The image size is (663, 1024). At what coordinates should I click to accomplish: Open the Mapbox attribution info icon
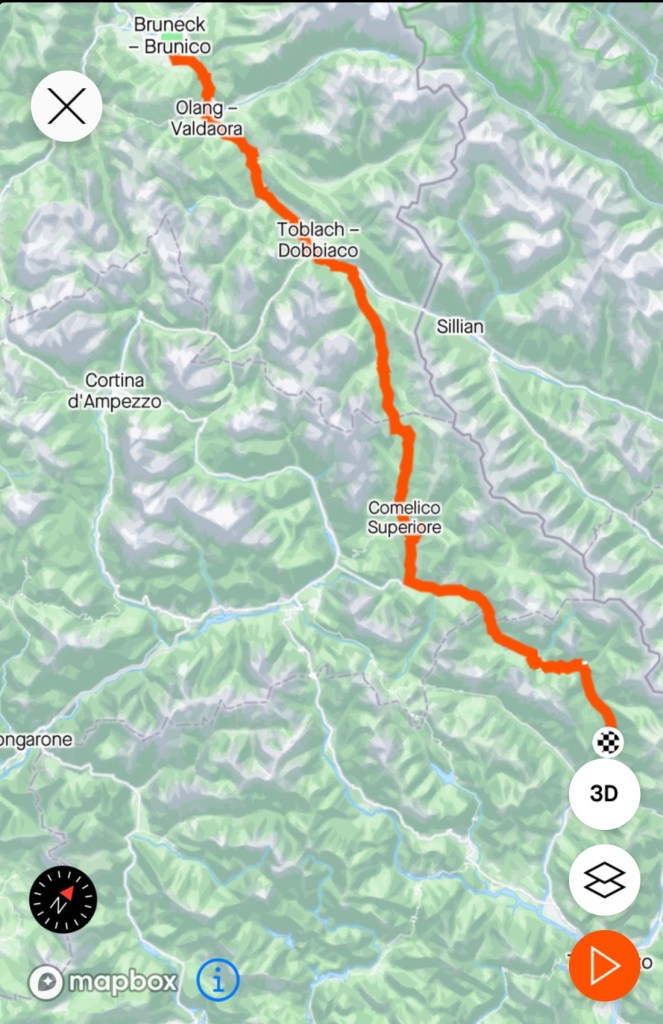click(218, 980)
